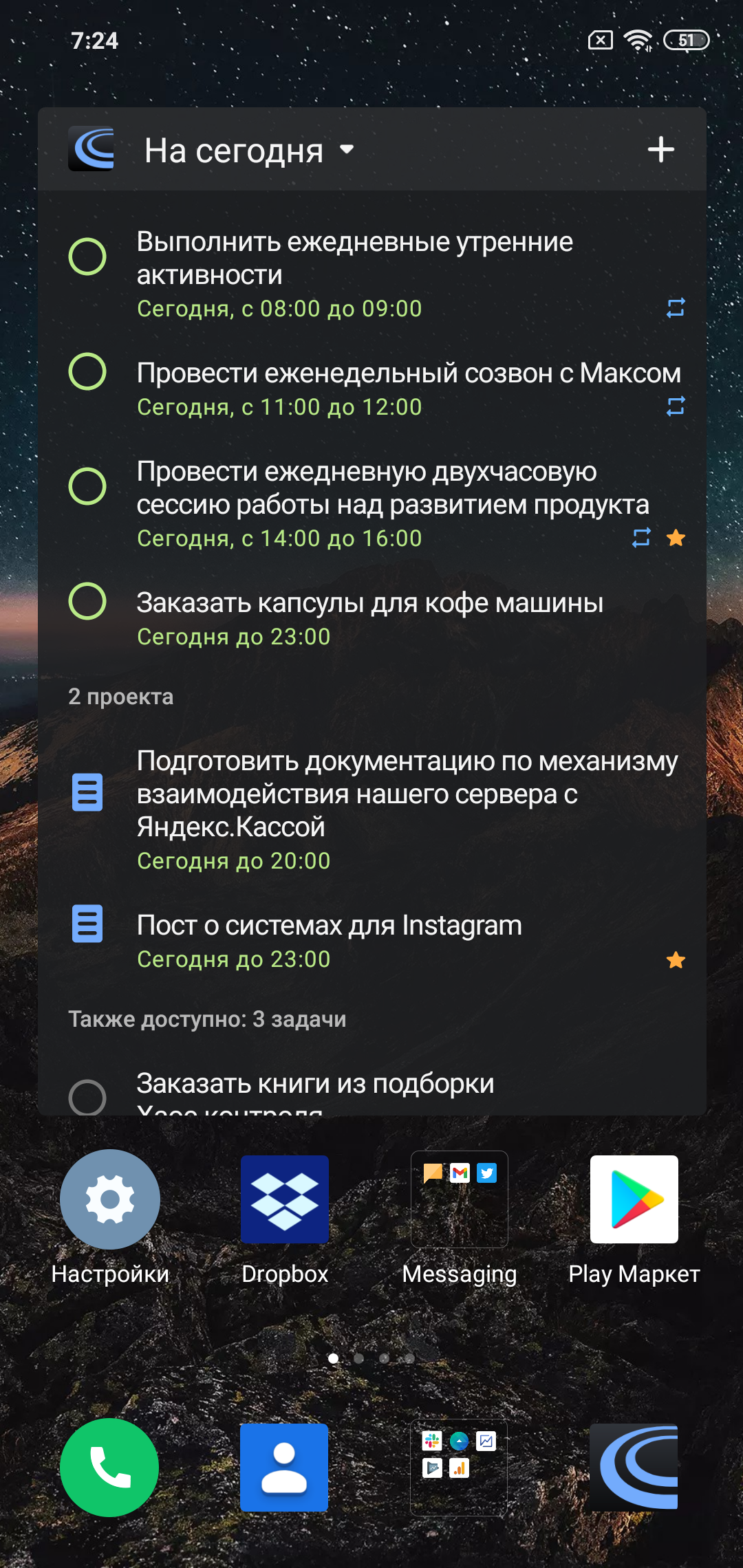
Task: Open the Настройки app
Action: click(110, 1200)
